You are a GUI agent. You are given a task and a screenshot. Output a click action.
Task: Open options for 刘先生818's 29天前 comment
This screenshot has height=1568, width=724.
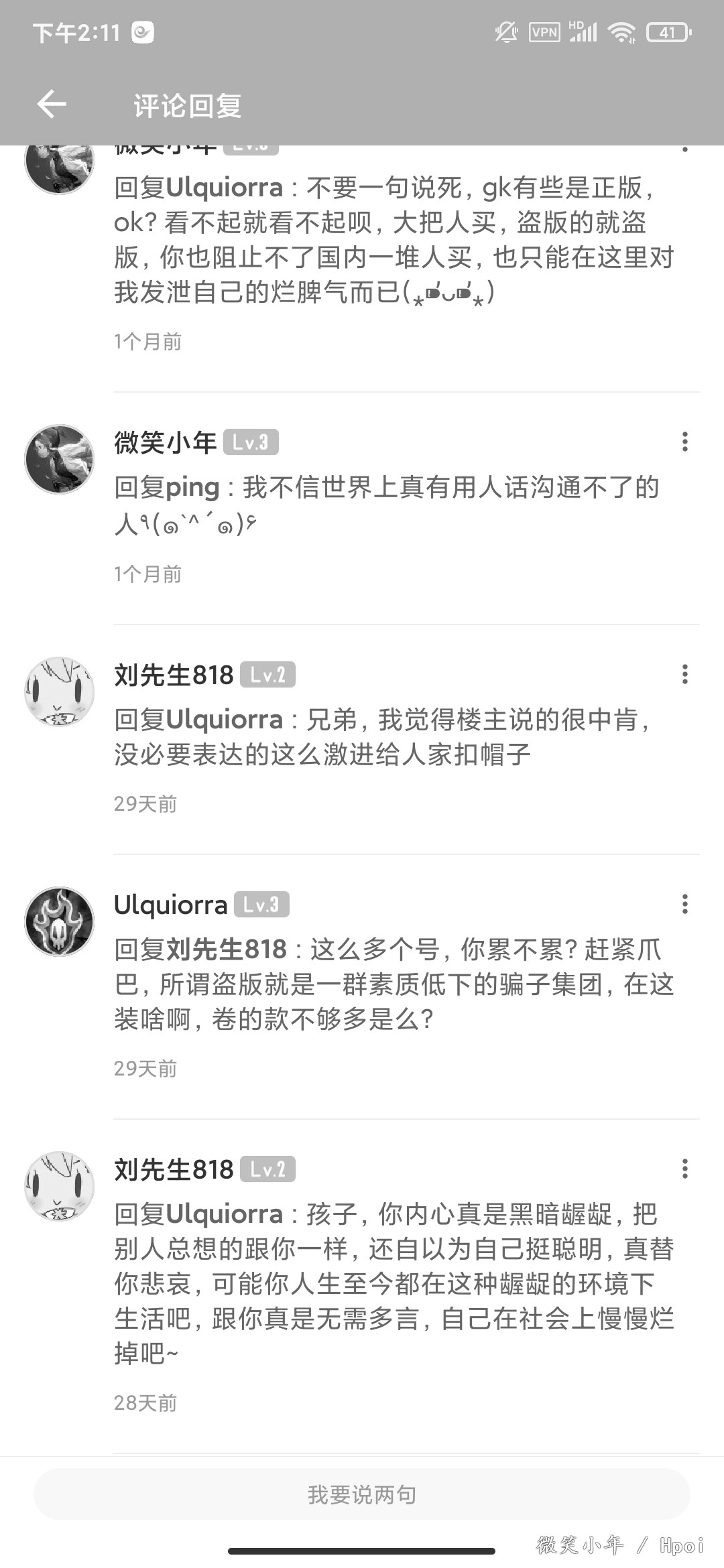684,674
